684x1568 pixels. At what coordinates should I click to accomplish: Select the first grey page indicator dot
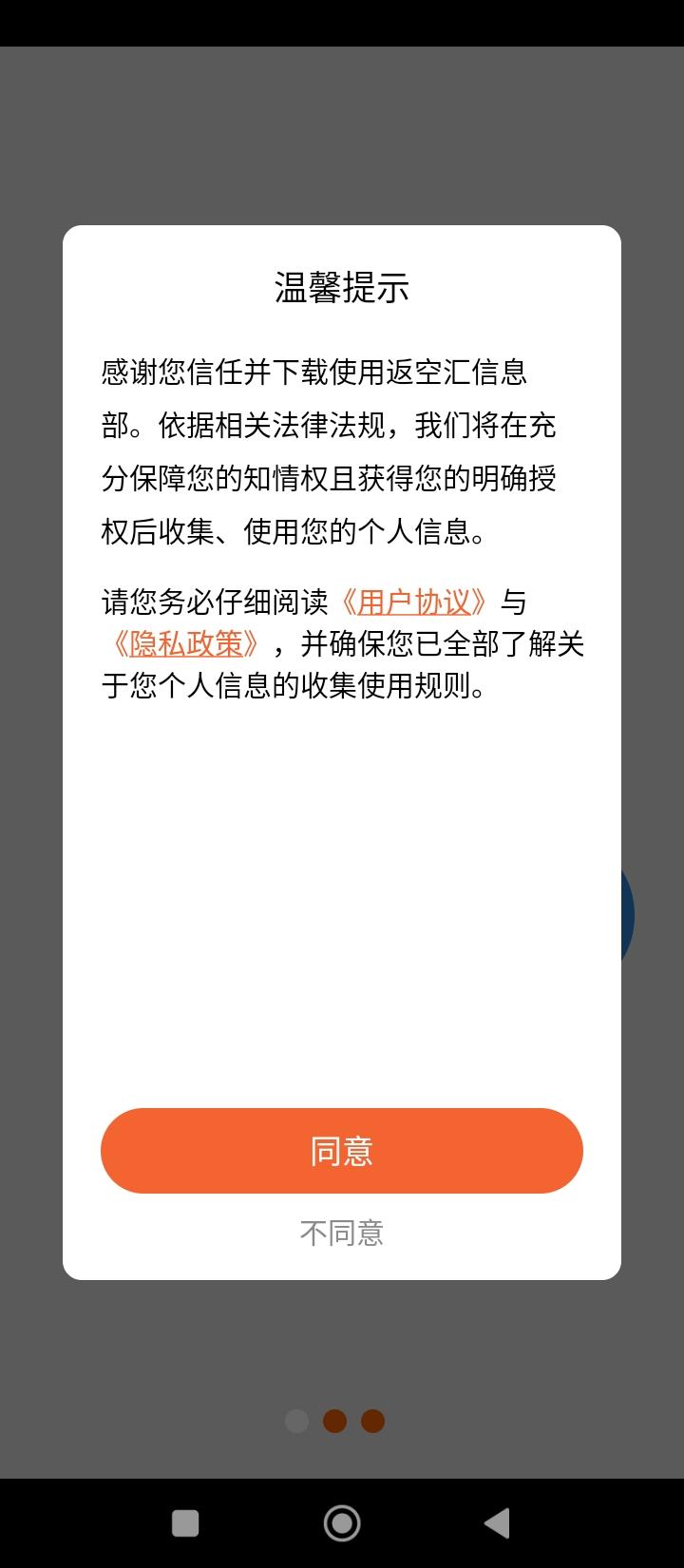[297, 1421]
